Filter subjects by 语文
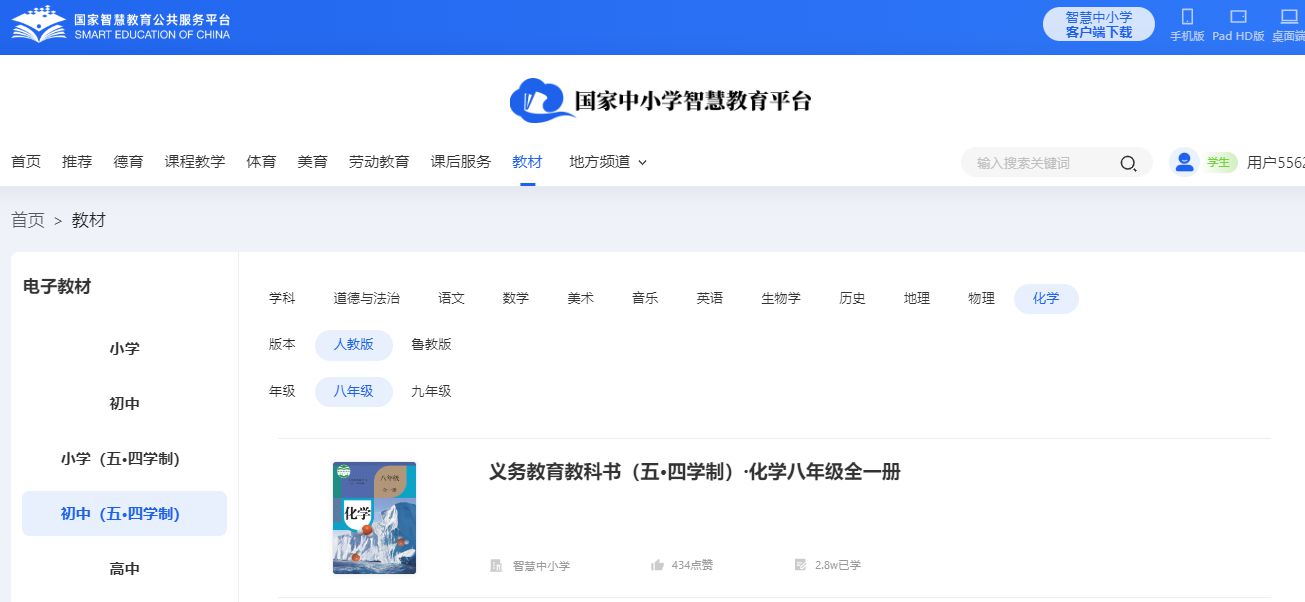Viewport: 1305px width, 602px height. coord(451,299)
